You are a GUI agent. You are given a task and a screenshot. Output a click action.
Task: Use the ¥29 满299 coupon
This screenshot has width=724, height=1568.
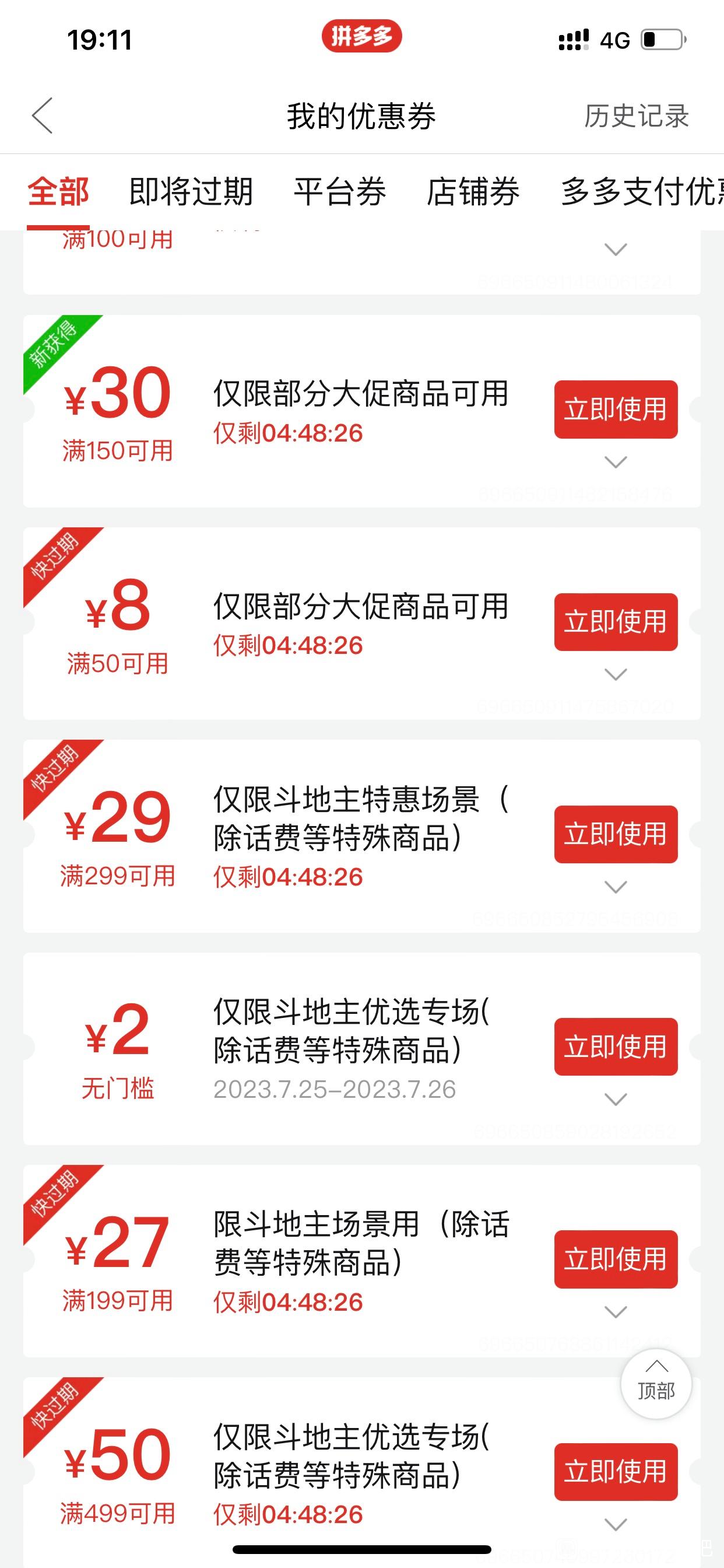coord(616,834)
